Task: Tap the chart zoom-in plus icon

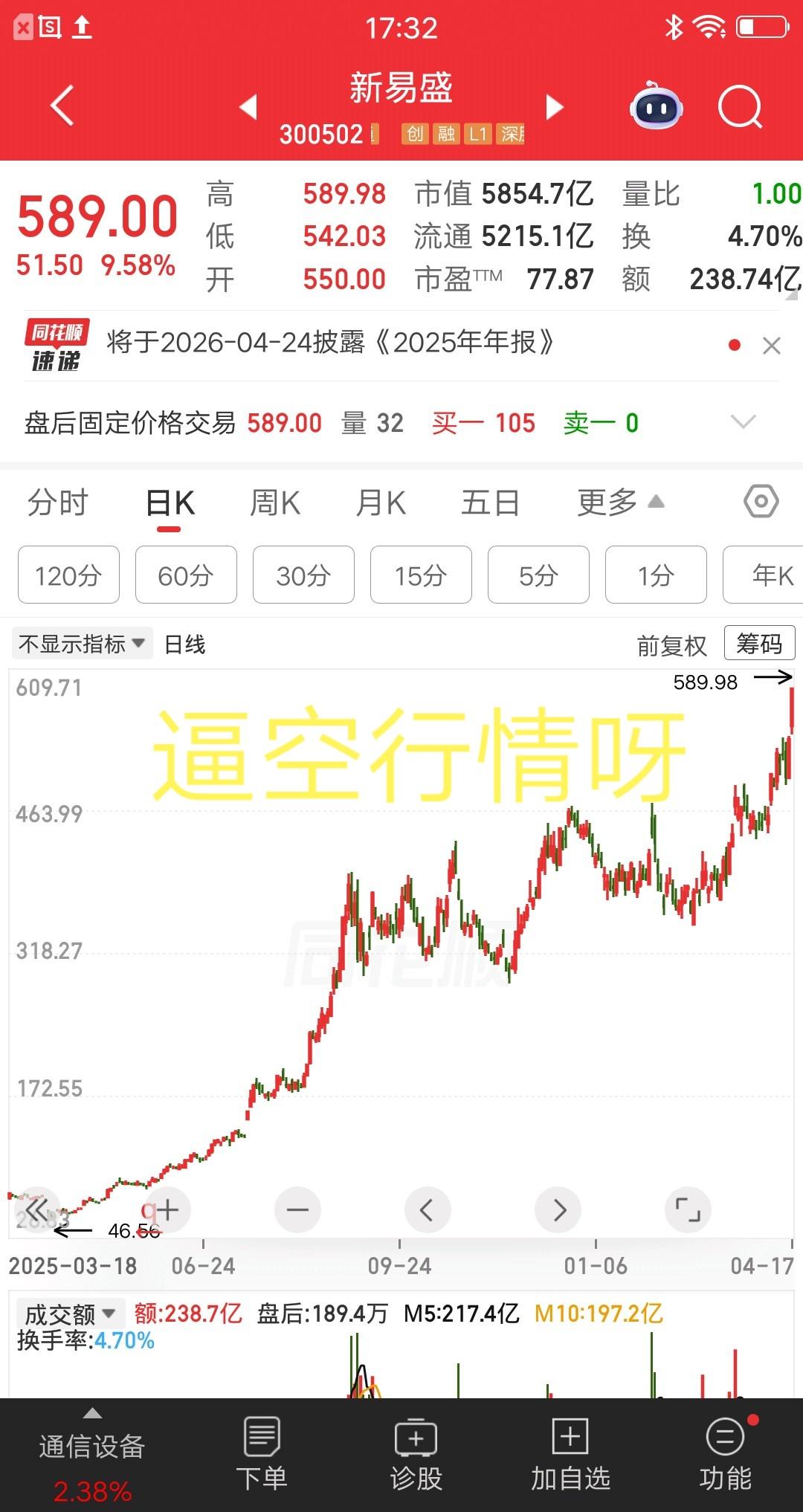Action: (x=167, y=1209)
